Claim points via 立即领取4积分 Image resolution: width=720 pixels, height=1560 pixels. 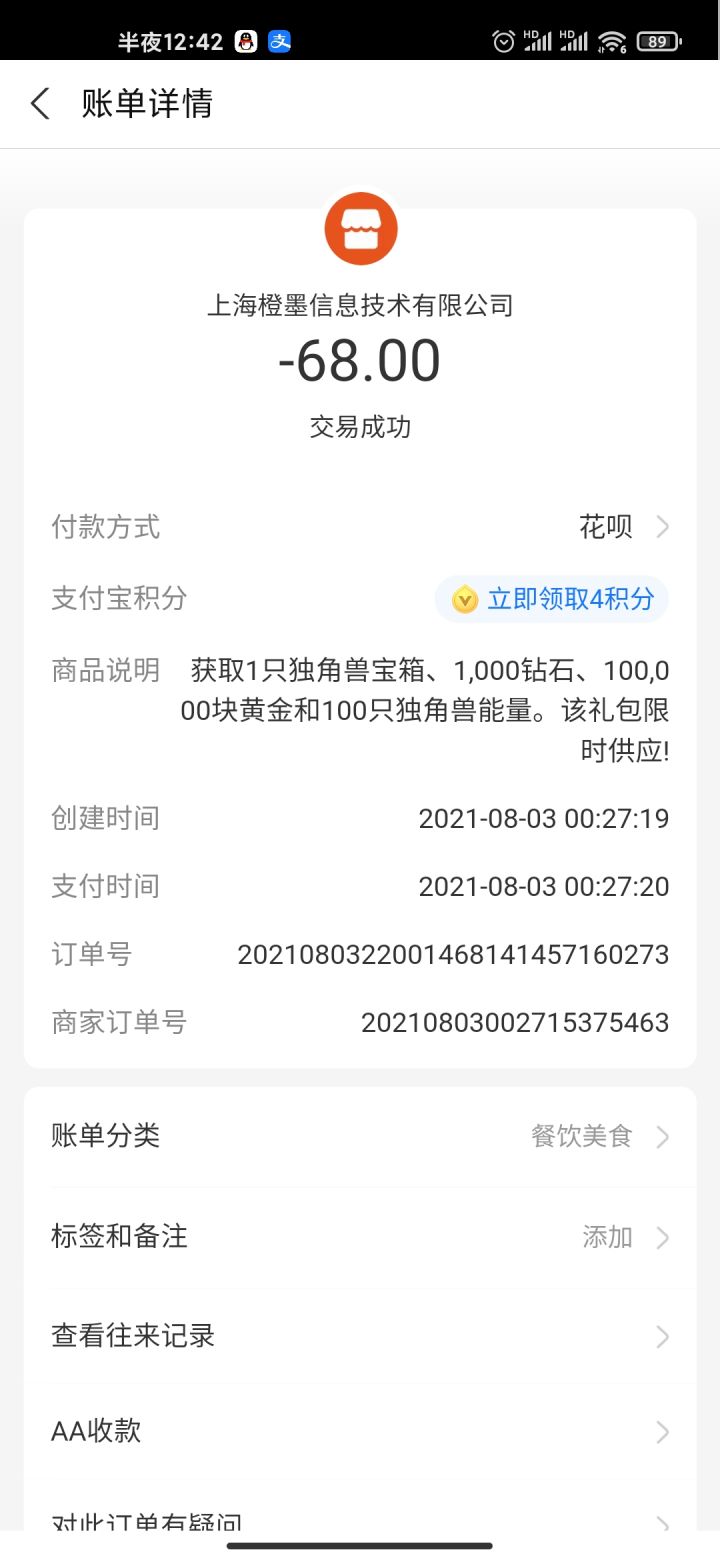click(552, 599)
